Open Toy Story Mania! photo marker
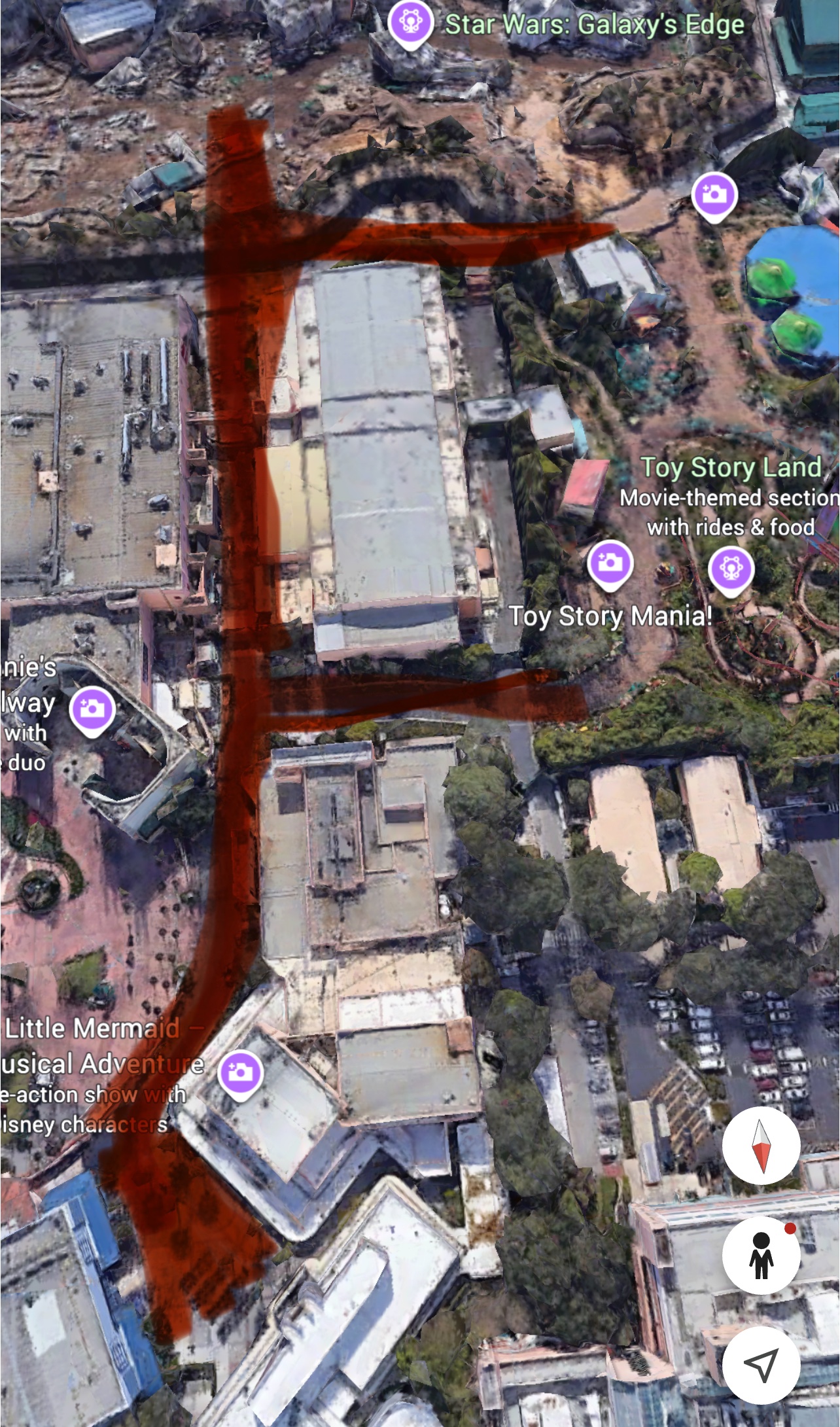The height and width of the screenshot is (1427, 840). [610, 563]
